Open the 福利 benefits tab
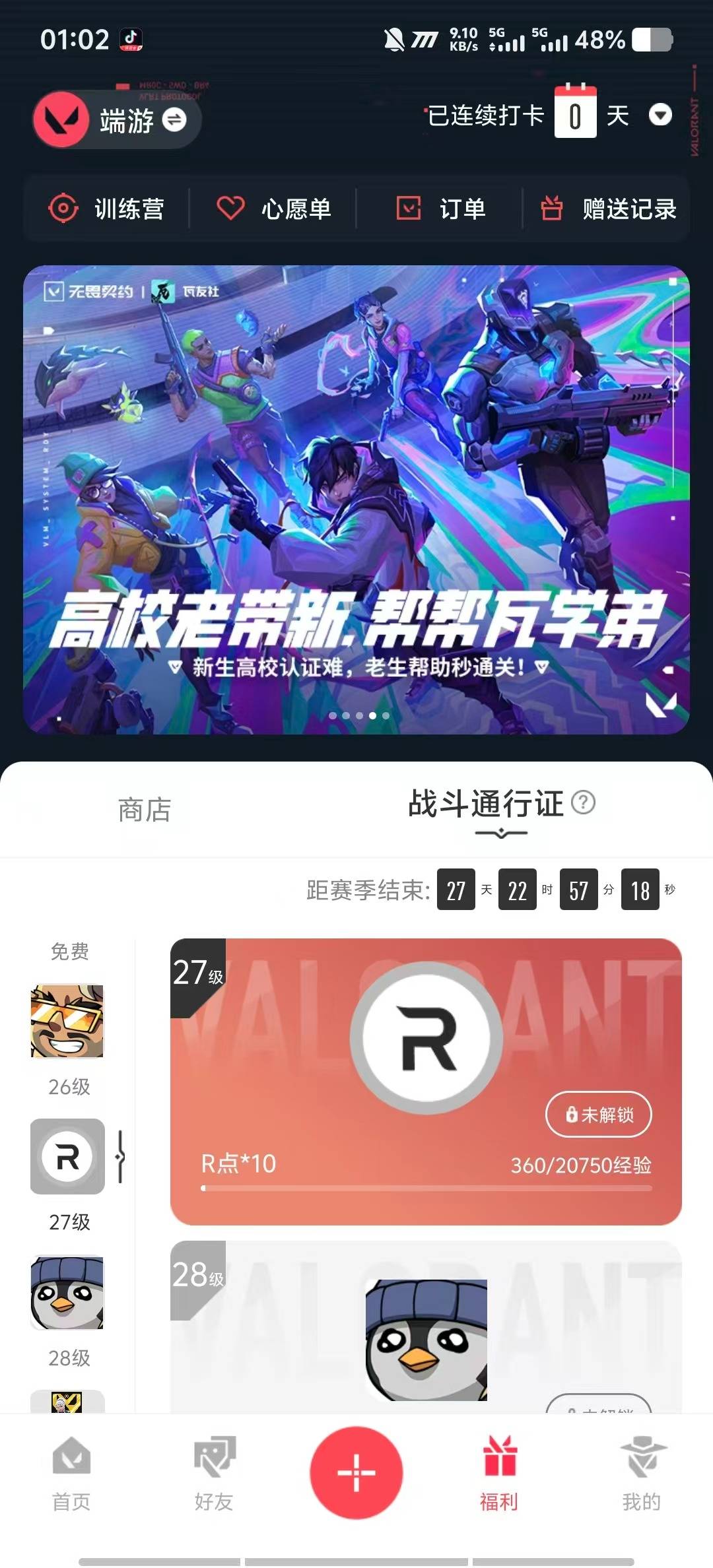Viewport: 713px width, 1568px height. (499, 1473)
